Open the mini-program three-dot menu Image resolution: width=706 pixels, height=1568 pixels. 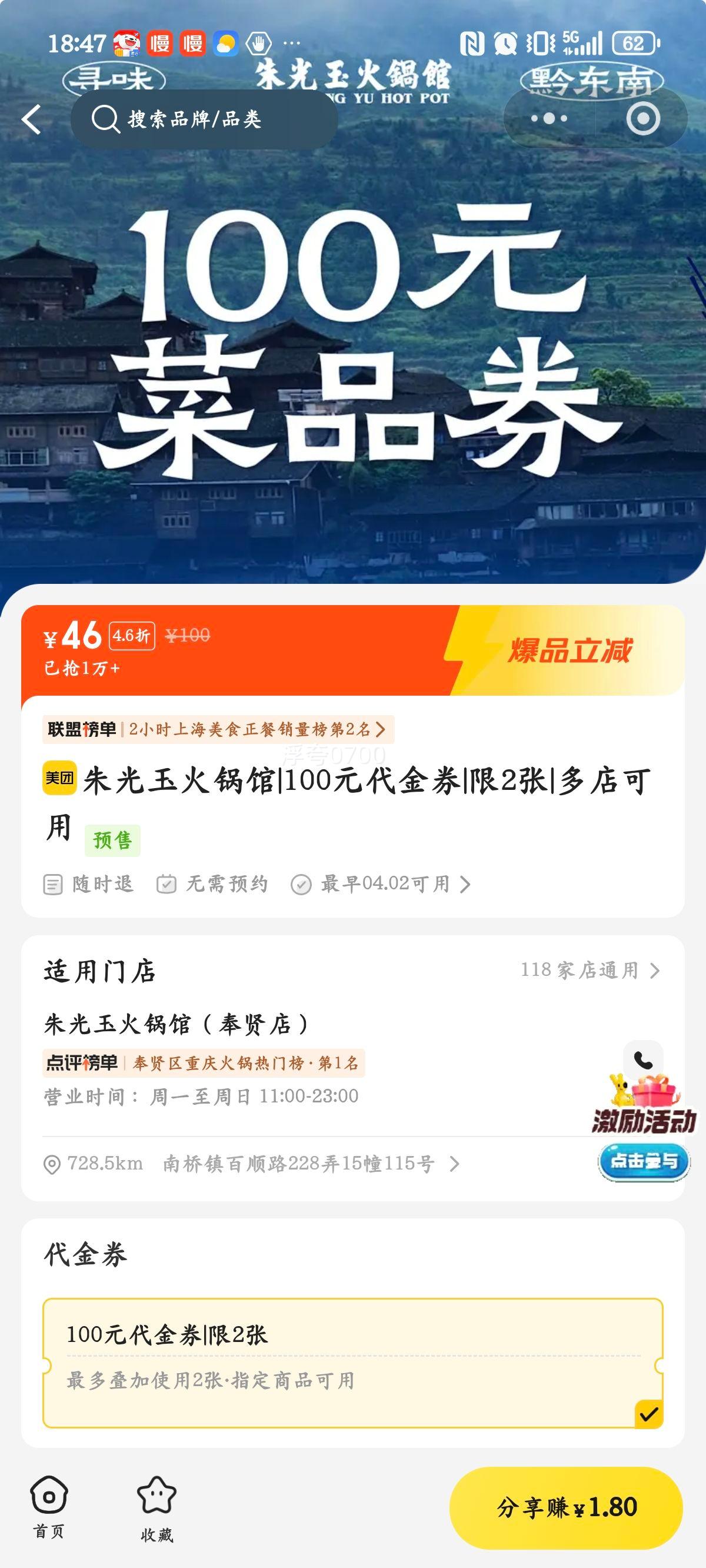pos(549,119)
